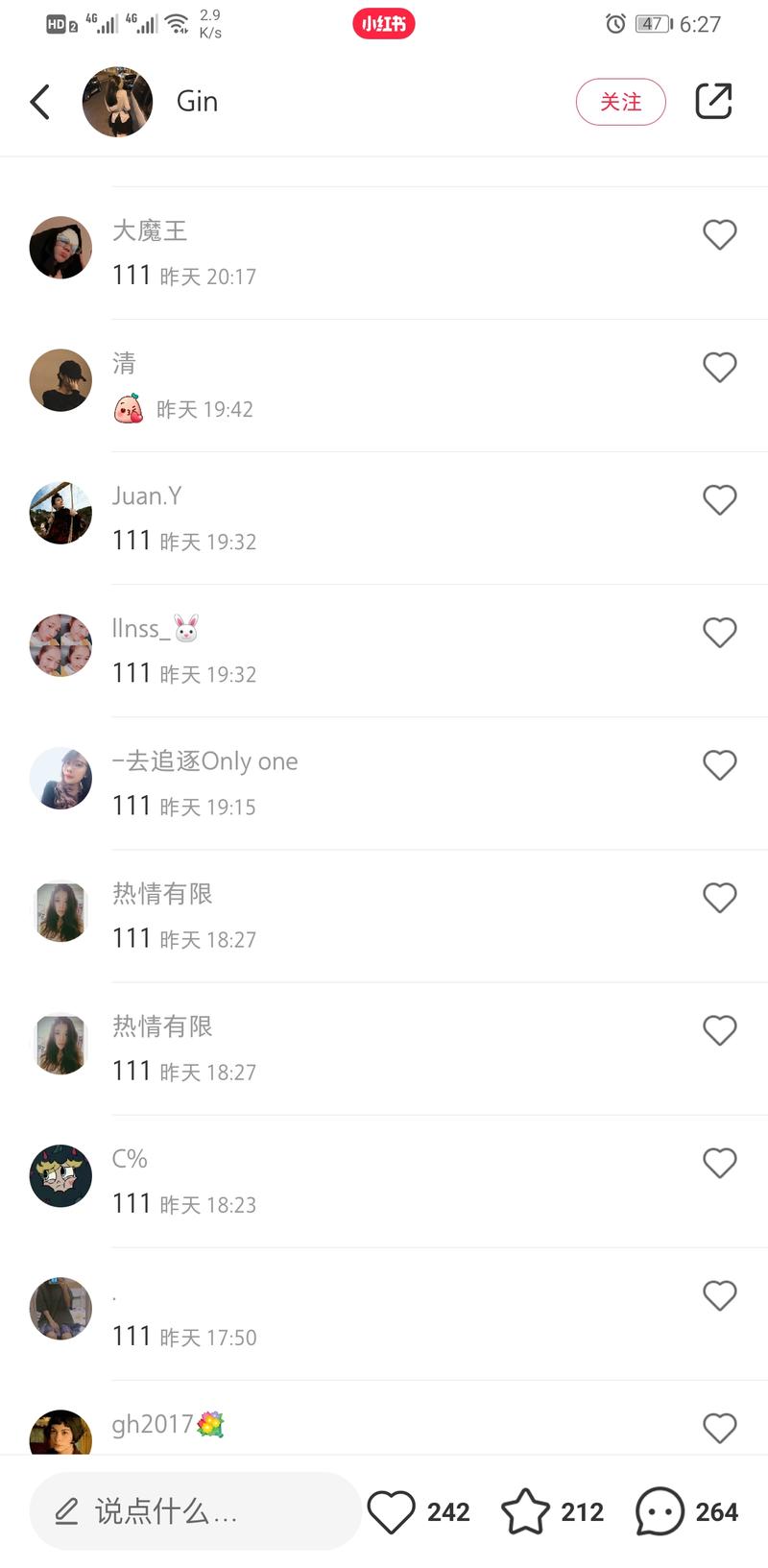
Task: Like 大魔王's comment with the heart toggle
Action: pyautogui.click(x=720, y=233)
